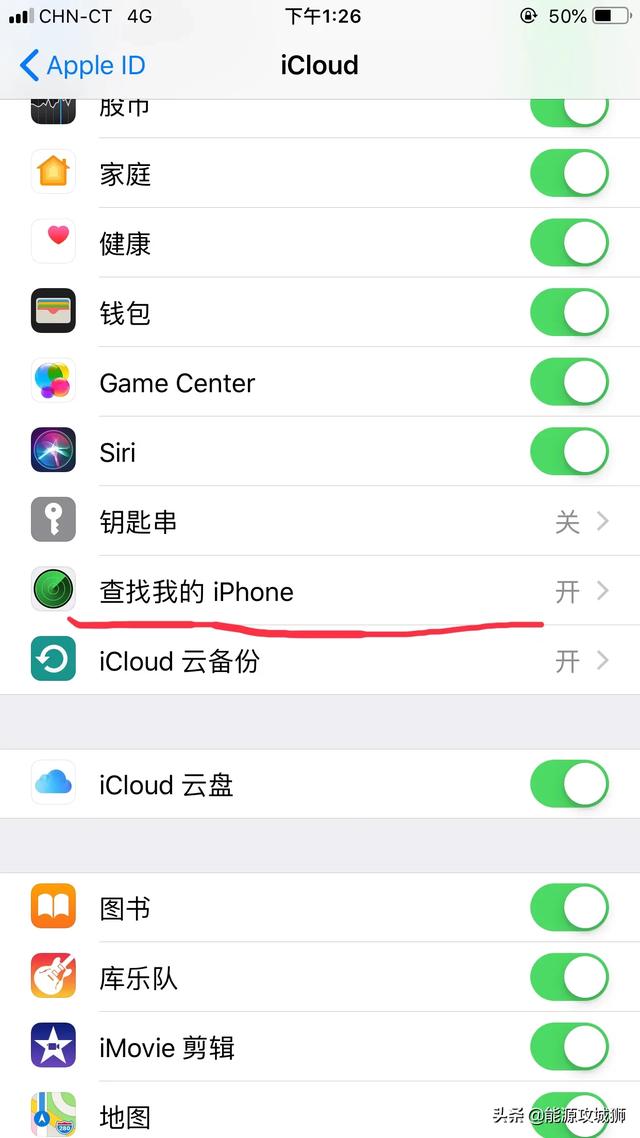This screenshot has height=1138, width=640.
Task: Open 查找我的 iPhone settings
Action: coord(320,591)
